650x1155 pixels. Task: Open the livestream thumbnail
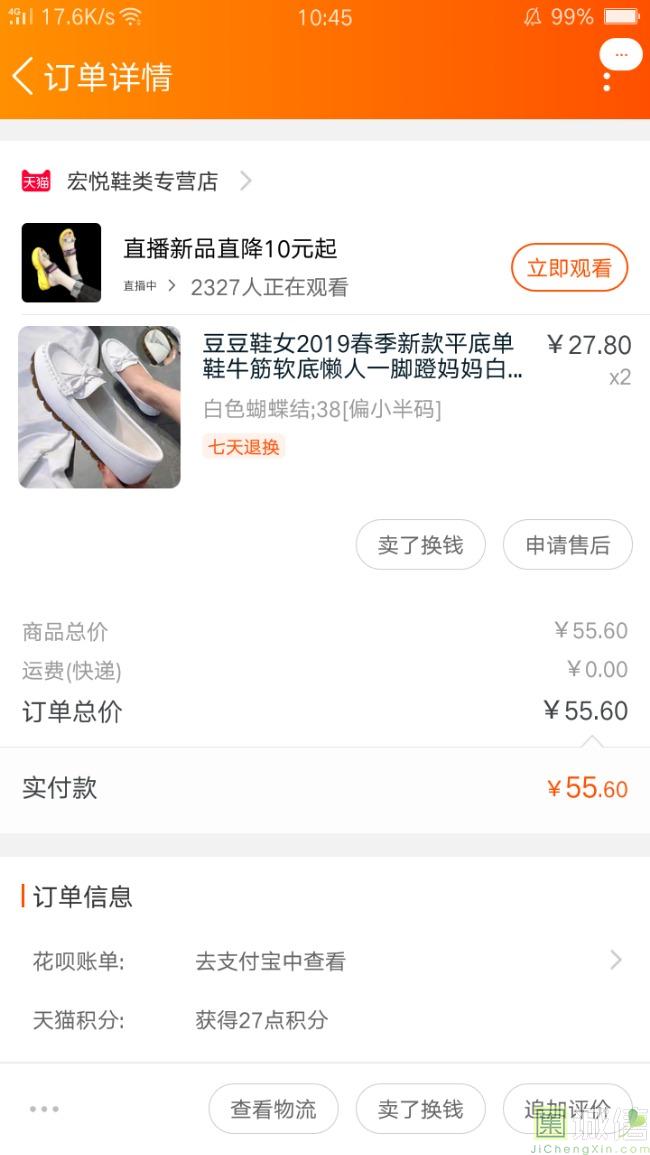[61, 263]
